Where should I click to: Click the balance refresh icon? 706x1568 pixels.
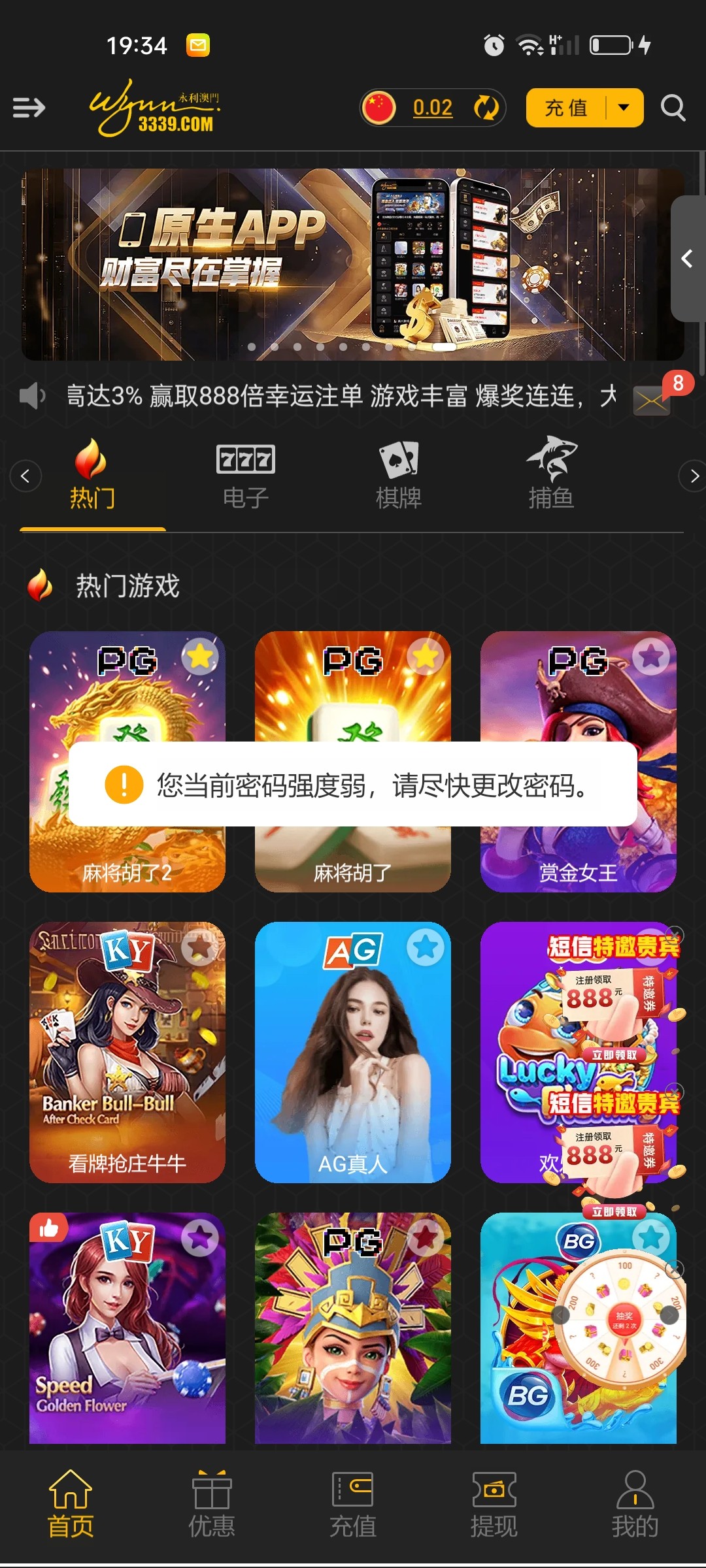pos(486,108)
